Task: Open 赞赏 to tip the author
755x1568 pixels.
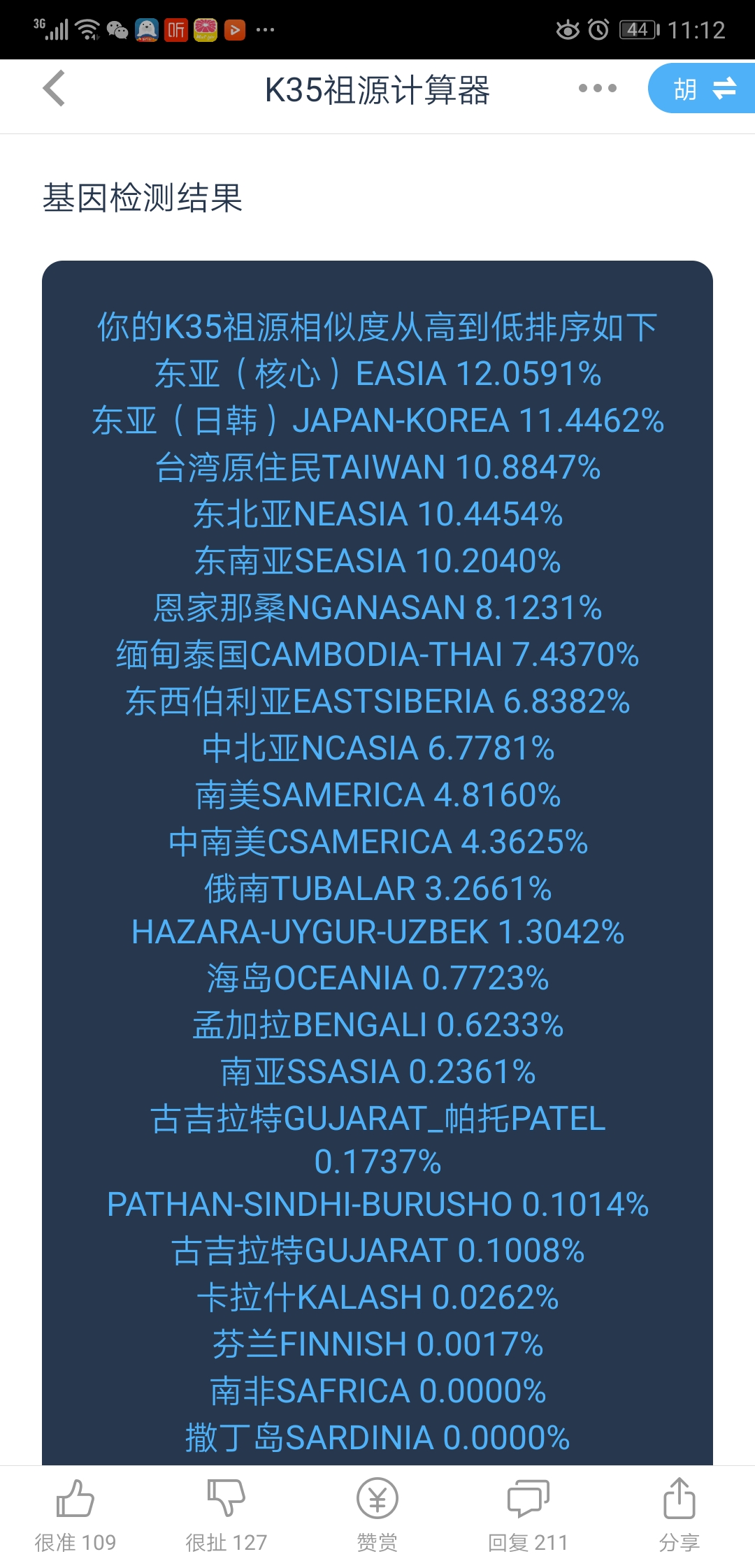Action: [377, 1515]
